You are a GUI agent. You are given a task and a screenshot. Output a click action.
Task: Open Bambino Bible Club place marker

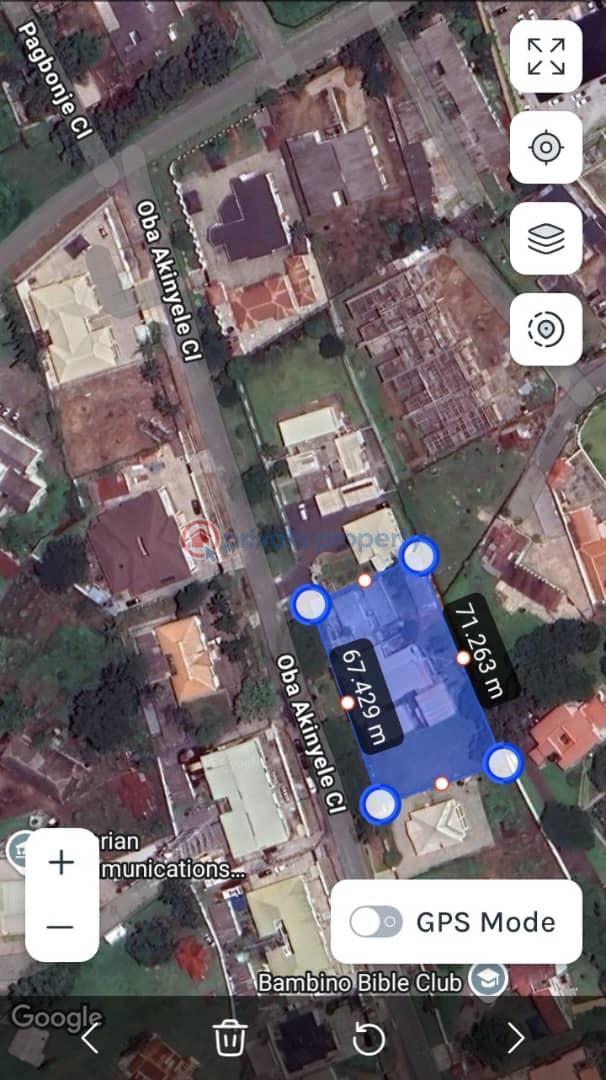pyautogui.click(x=487, y=981)
